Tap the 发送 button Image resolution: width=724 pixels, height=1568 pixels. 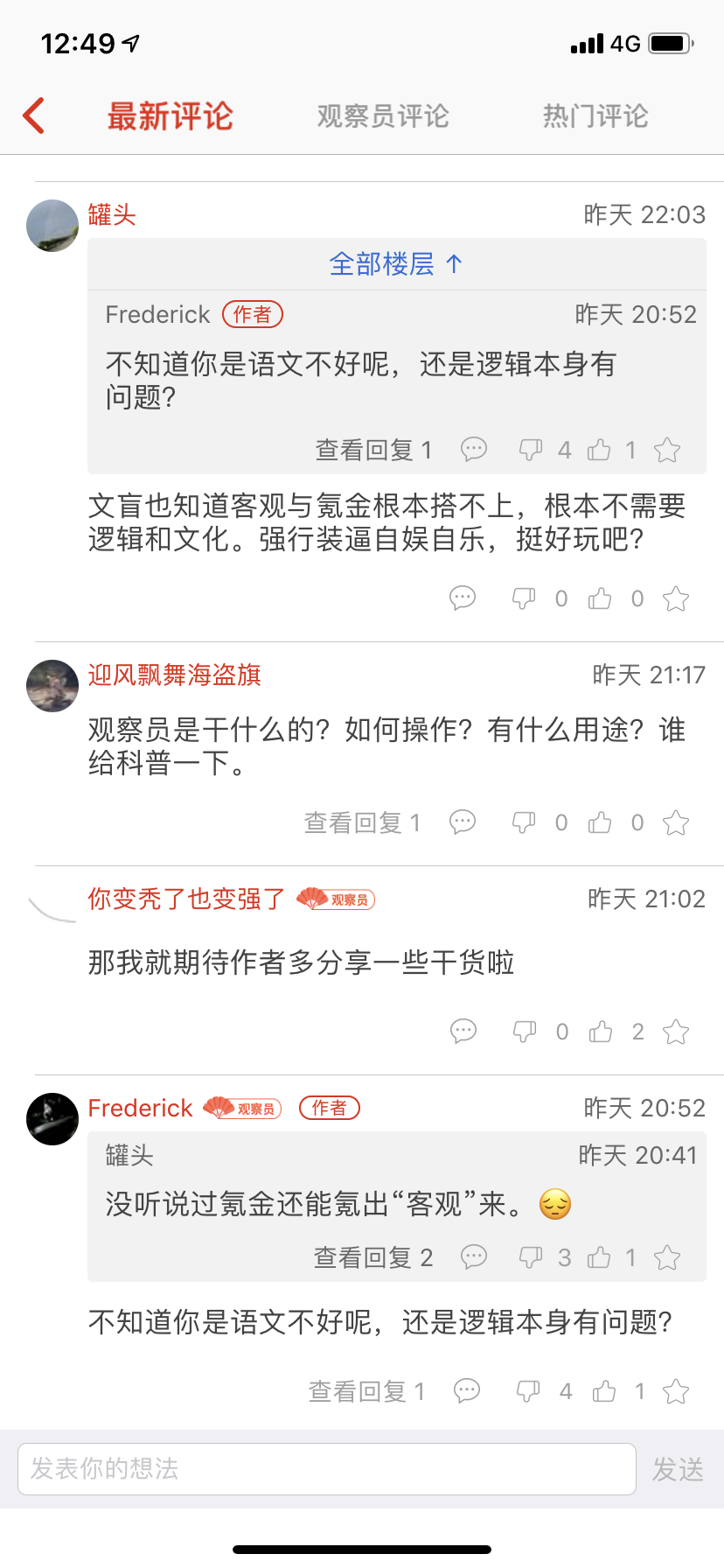point(678,1469)
